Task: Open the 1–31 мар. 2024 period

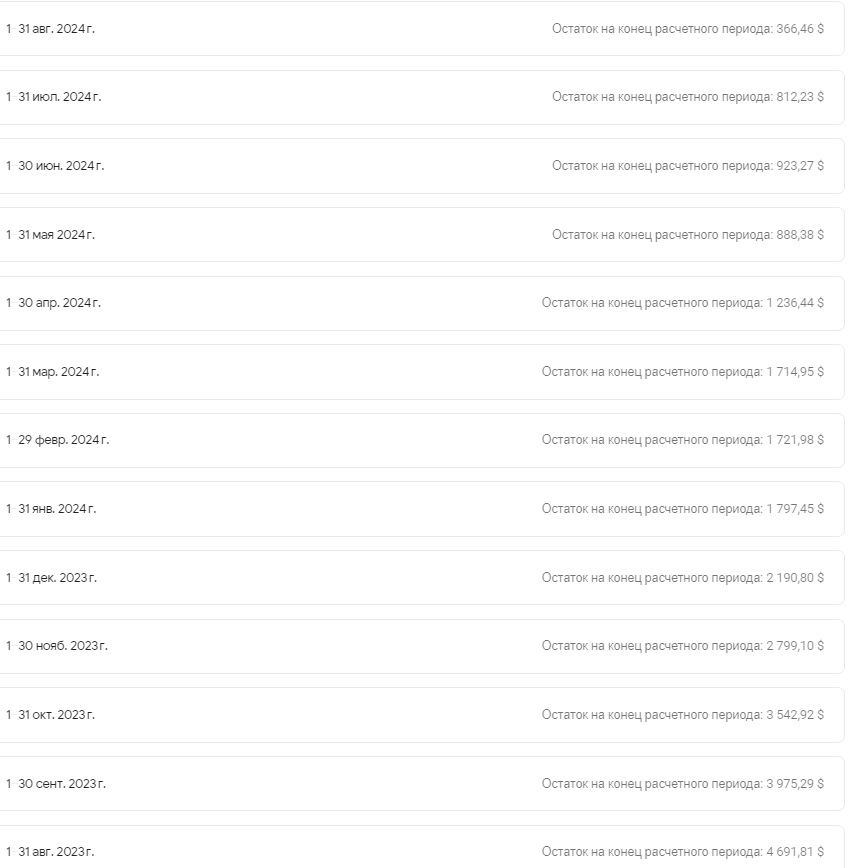Action: click(x=422, y=371)
